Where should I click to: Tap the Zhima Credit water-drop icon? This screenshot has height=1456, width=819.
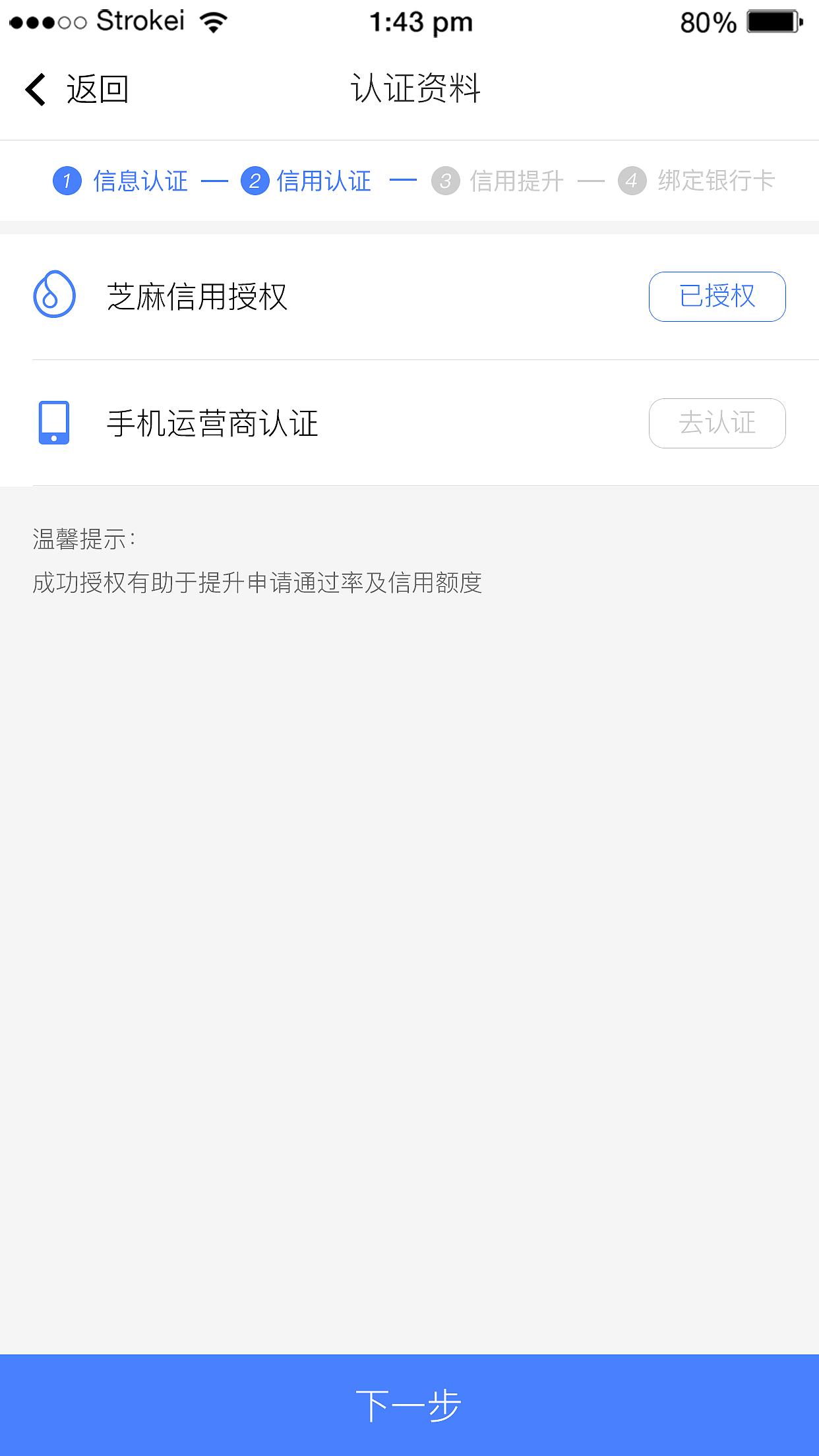tap(54, 295)
